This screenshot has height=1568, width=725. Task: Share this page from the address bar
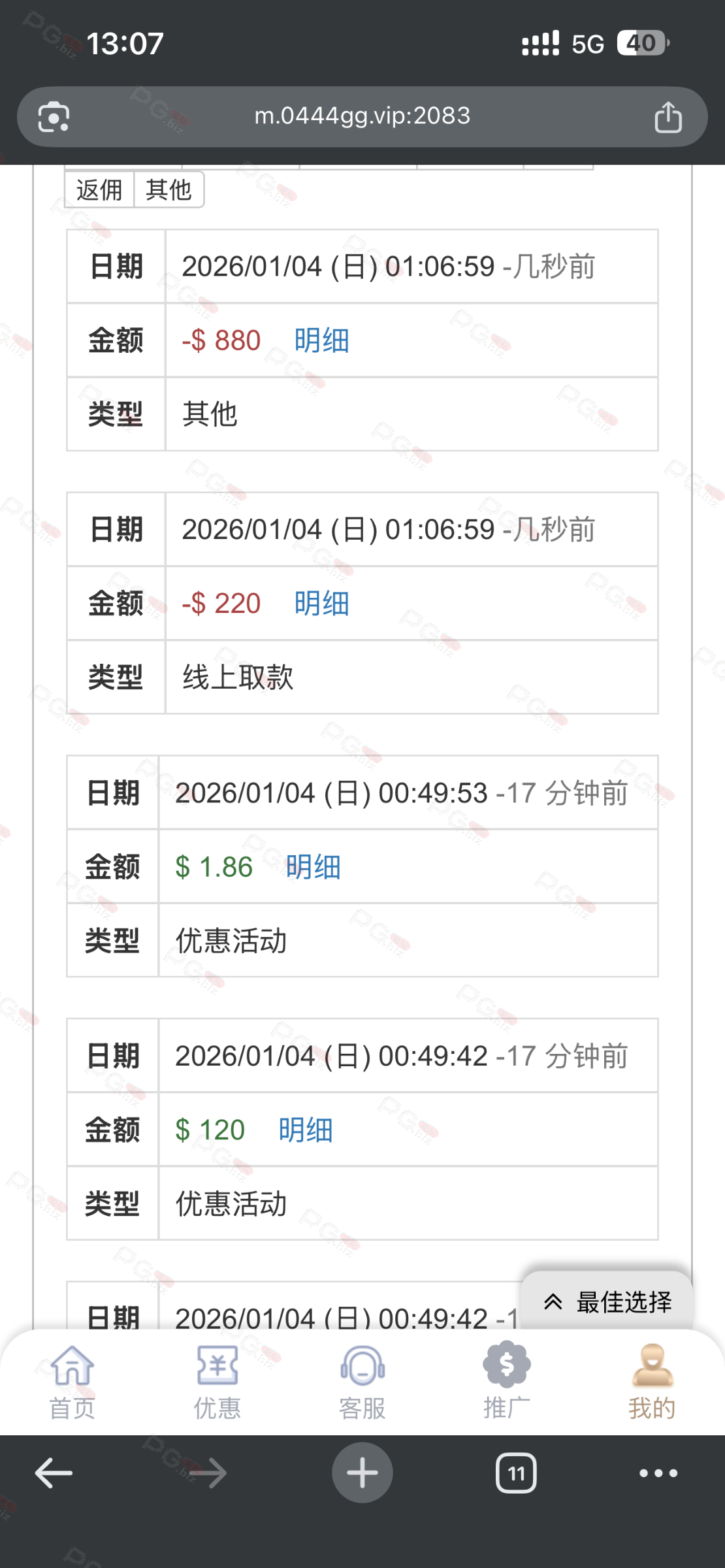click(668, 118)
